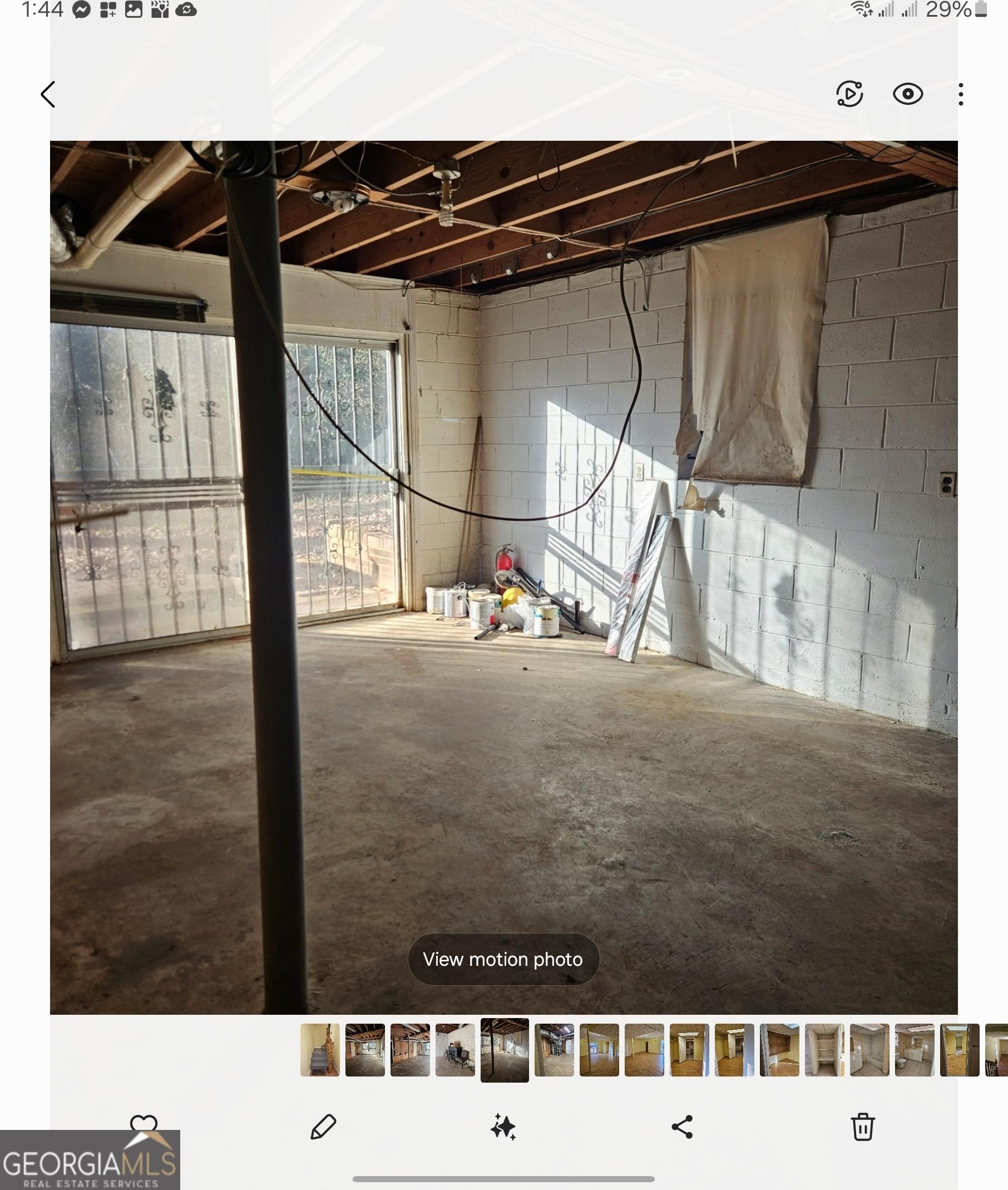Open the three-dot more options menu
This screenshot has height=1190, width=1008.
coord(961,95)
